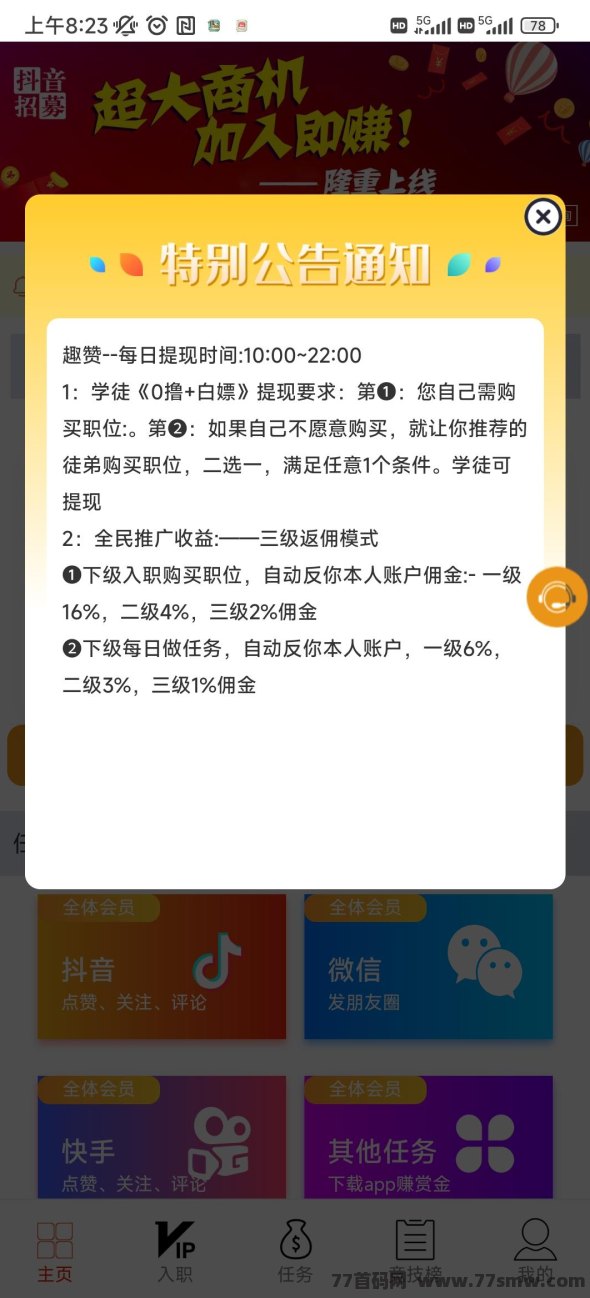
Task: Open the 微信 task card
Action: [428, 966]
